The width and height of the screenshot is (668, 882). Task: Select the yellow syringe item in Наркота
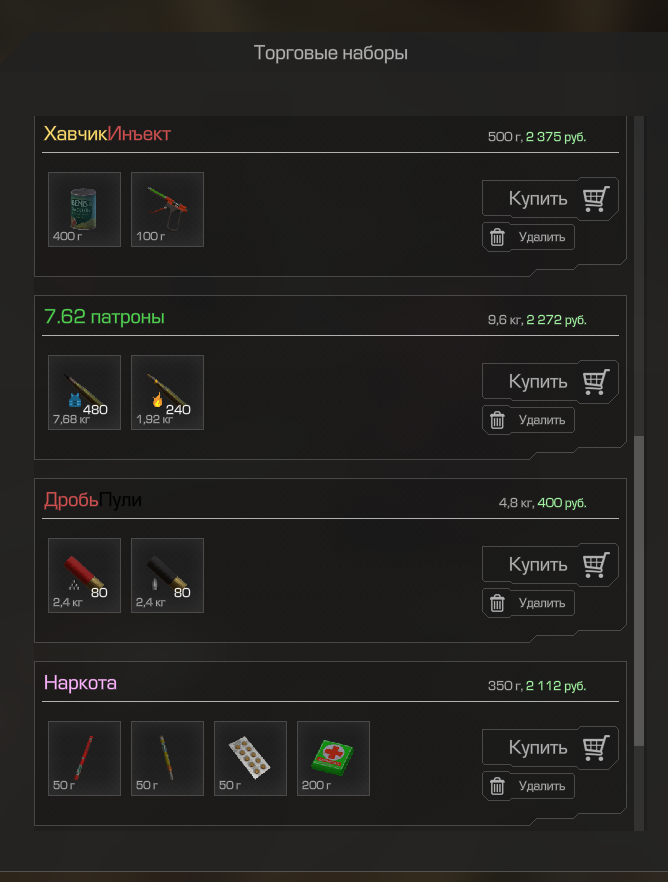coord(167,758)
